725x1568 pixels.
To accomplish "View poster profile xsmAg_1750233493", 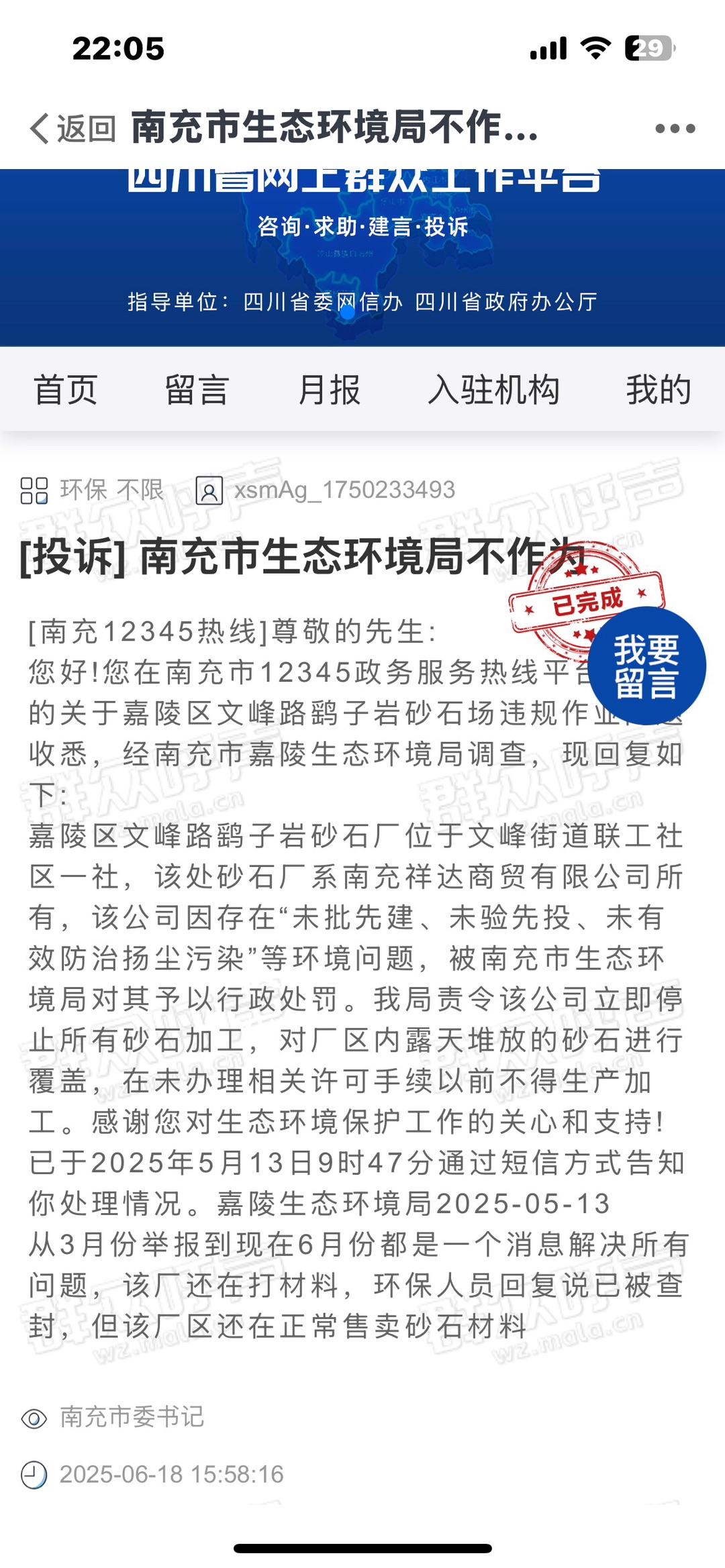I will point(344,490).
